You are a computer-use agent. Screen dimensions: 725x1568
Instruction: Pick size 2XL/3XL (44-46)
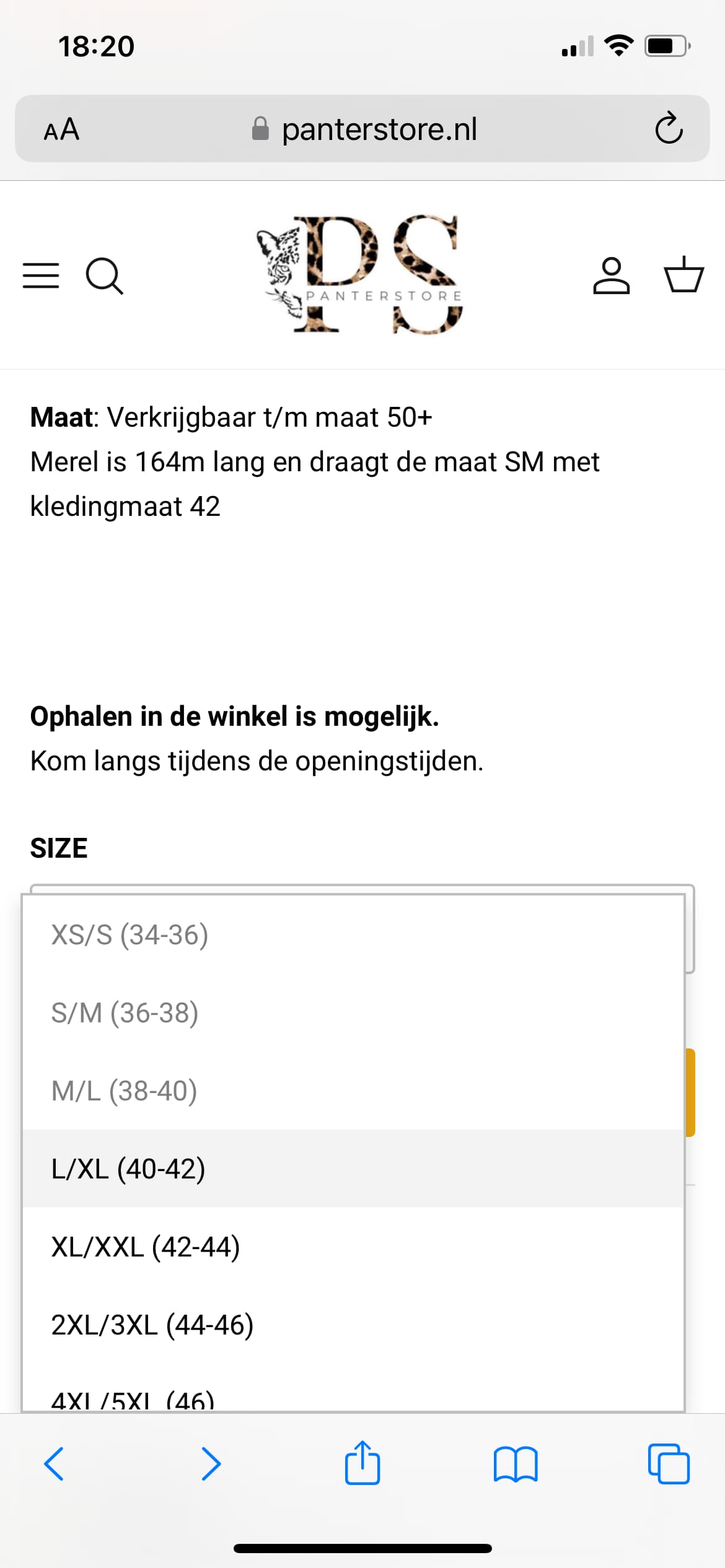point(353,1325)
